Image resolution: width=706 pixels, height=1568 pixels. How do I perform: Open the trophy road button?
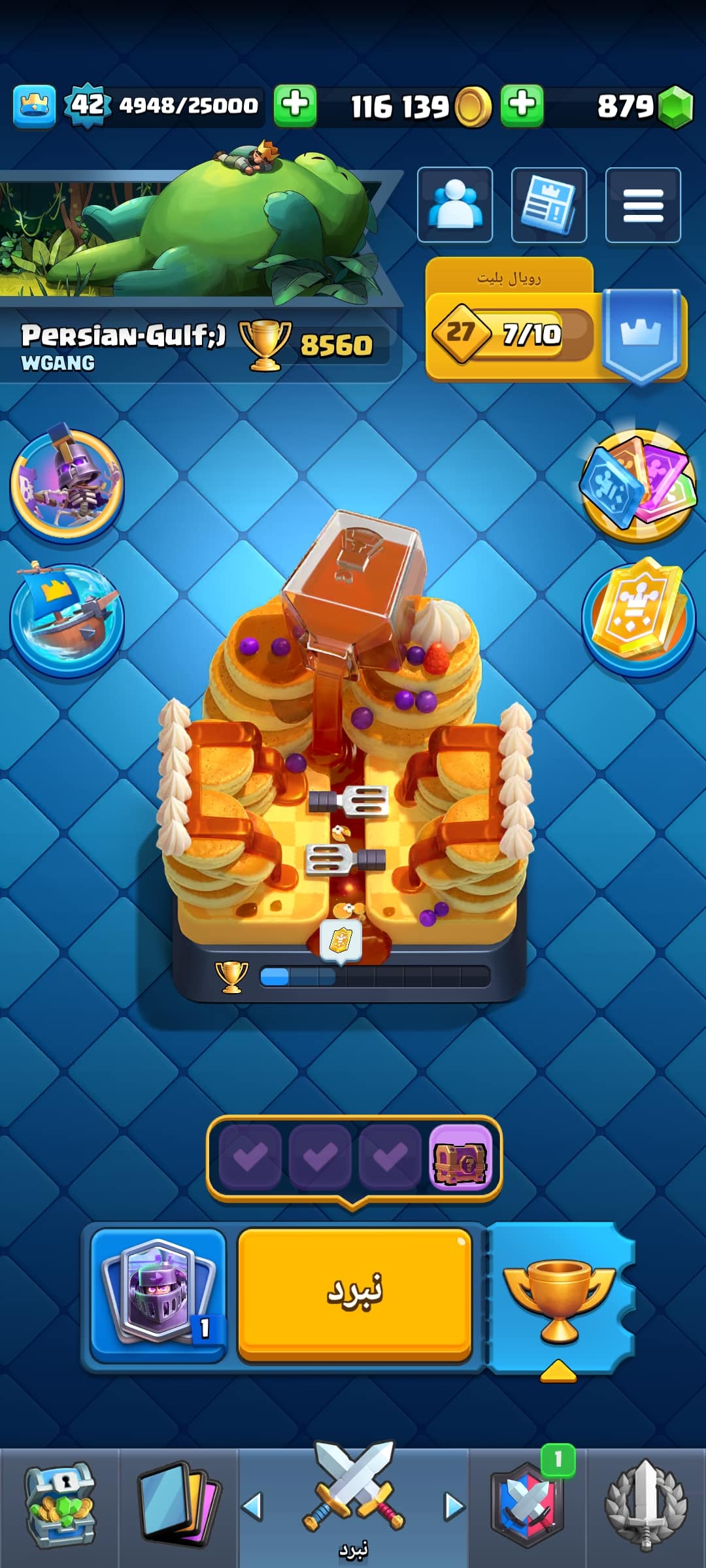(560, 1297)
